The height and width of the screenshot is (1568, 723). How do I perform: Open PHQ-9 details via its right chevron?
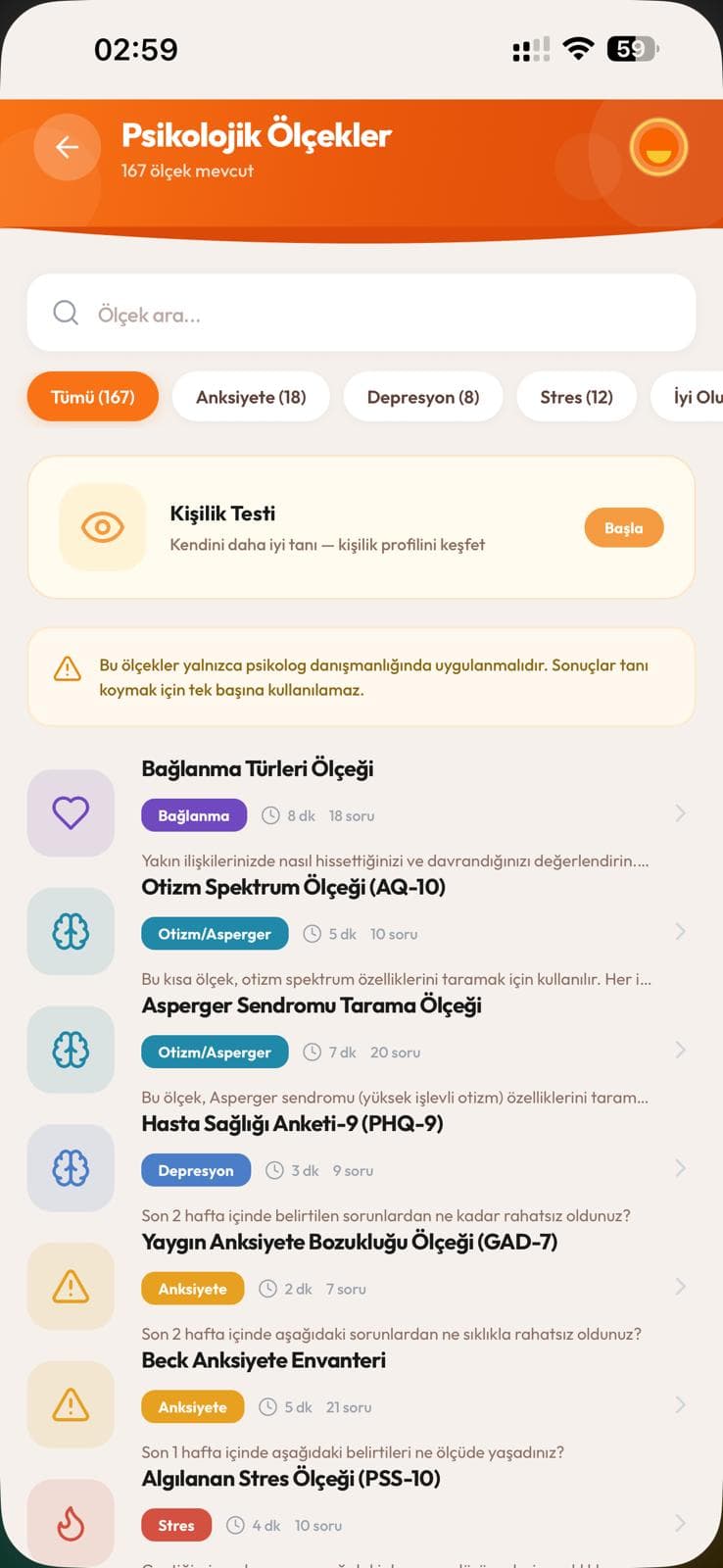pyautogui.click(x=680, y=1167)
